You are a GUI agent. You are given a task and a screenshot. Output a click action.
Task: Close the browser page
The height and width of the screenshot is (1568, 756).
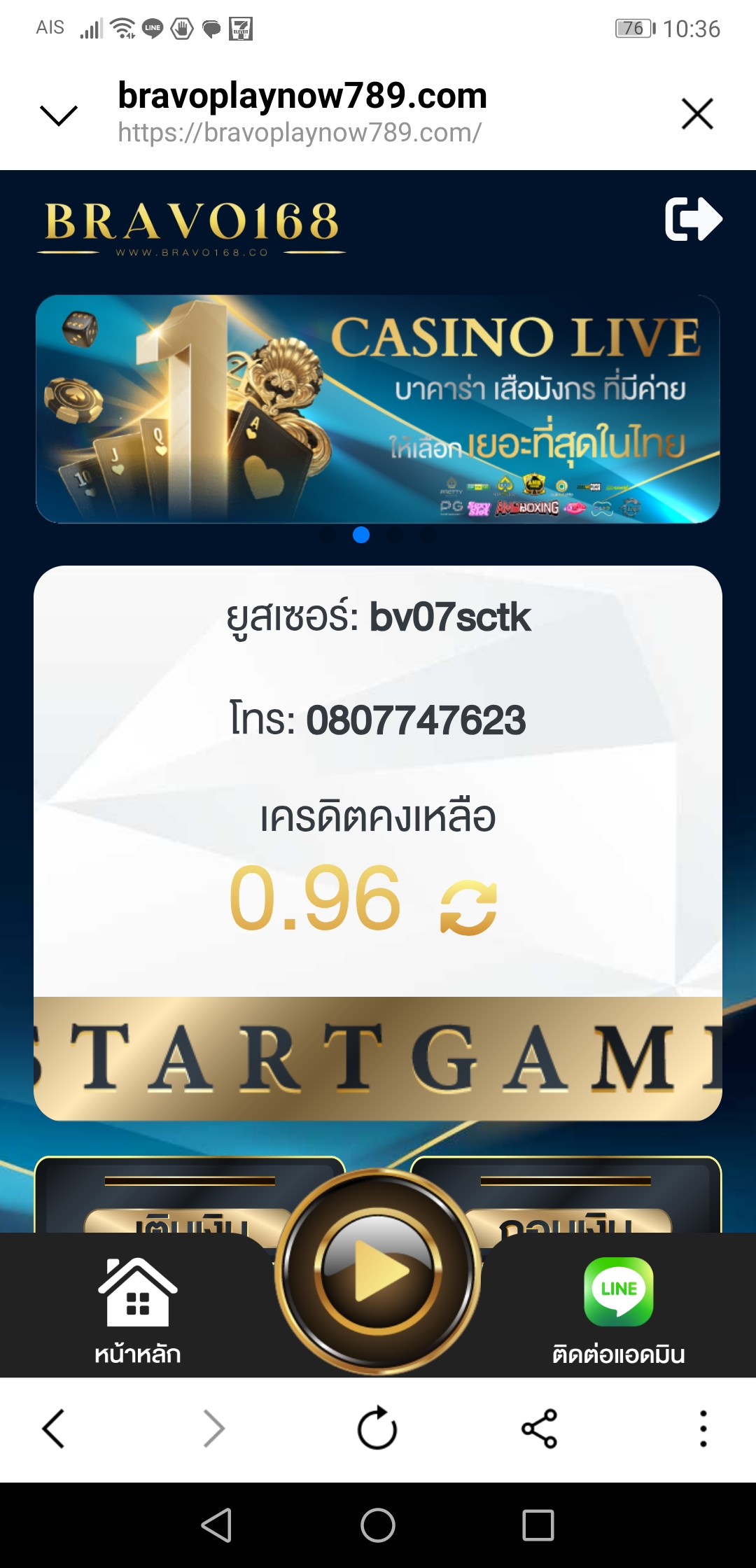[696, 114]
